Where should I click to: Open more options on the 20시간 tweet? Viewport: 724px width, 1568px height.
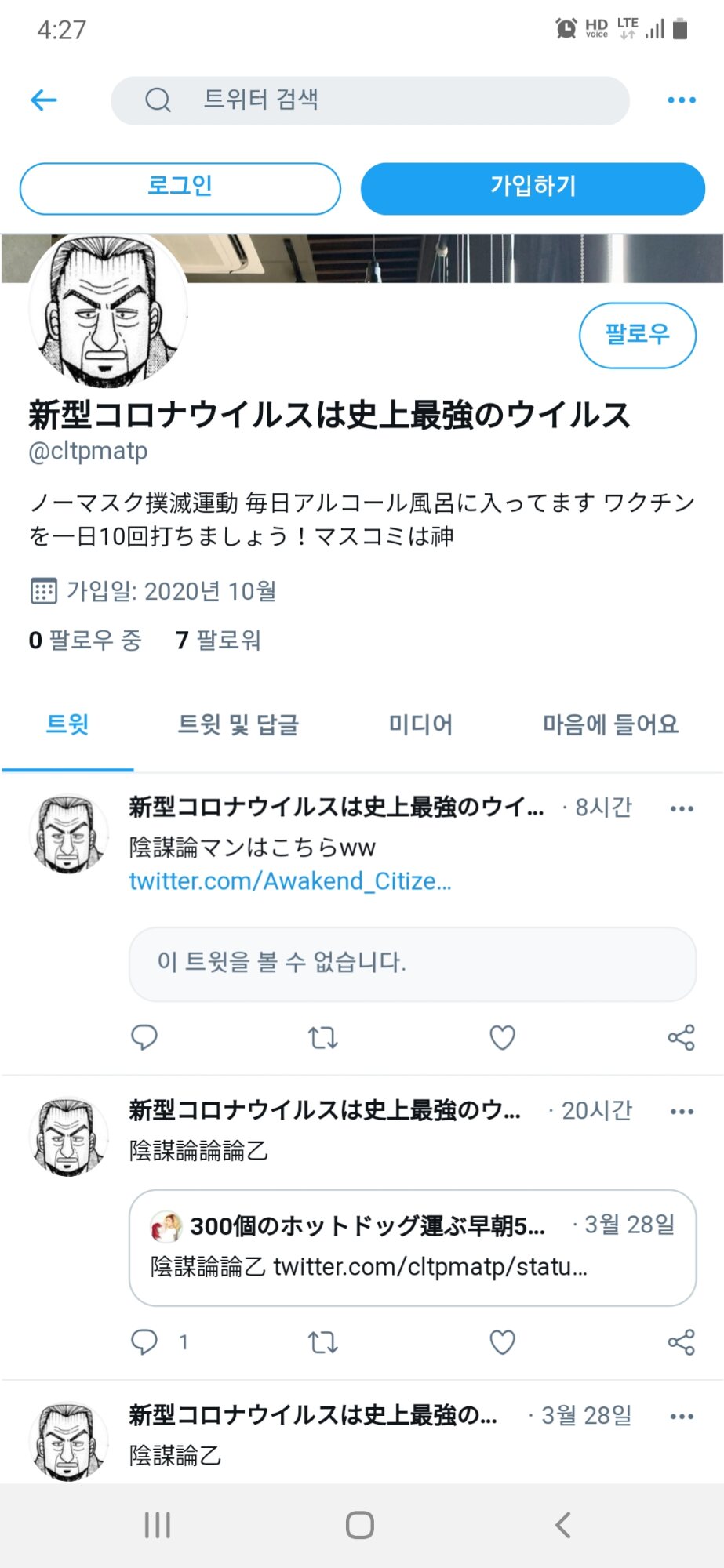(x=681, y=1111)
